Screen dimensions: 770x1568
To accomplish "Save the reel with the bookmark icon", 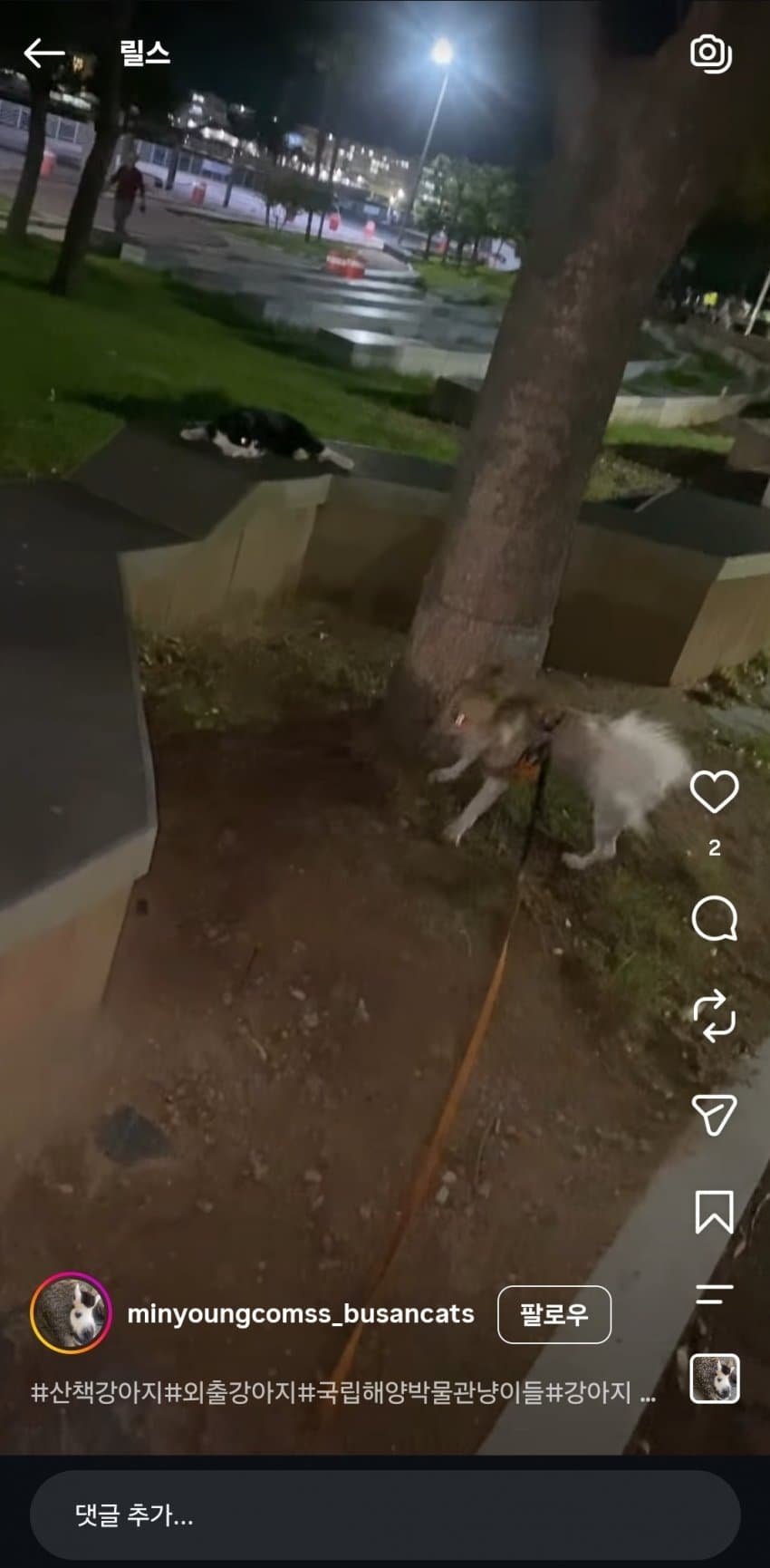I will 715,1212.
